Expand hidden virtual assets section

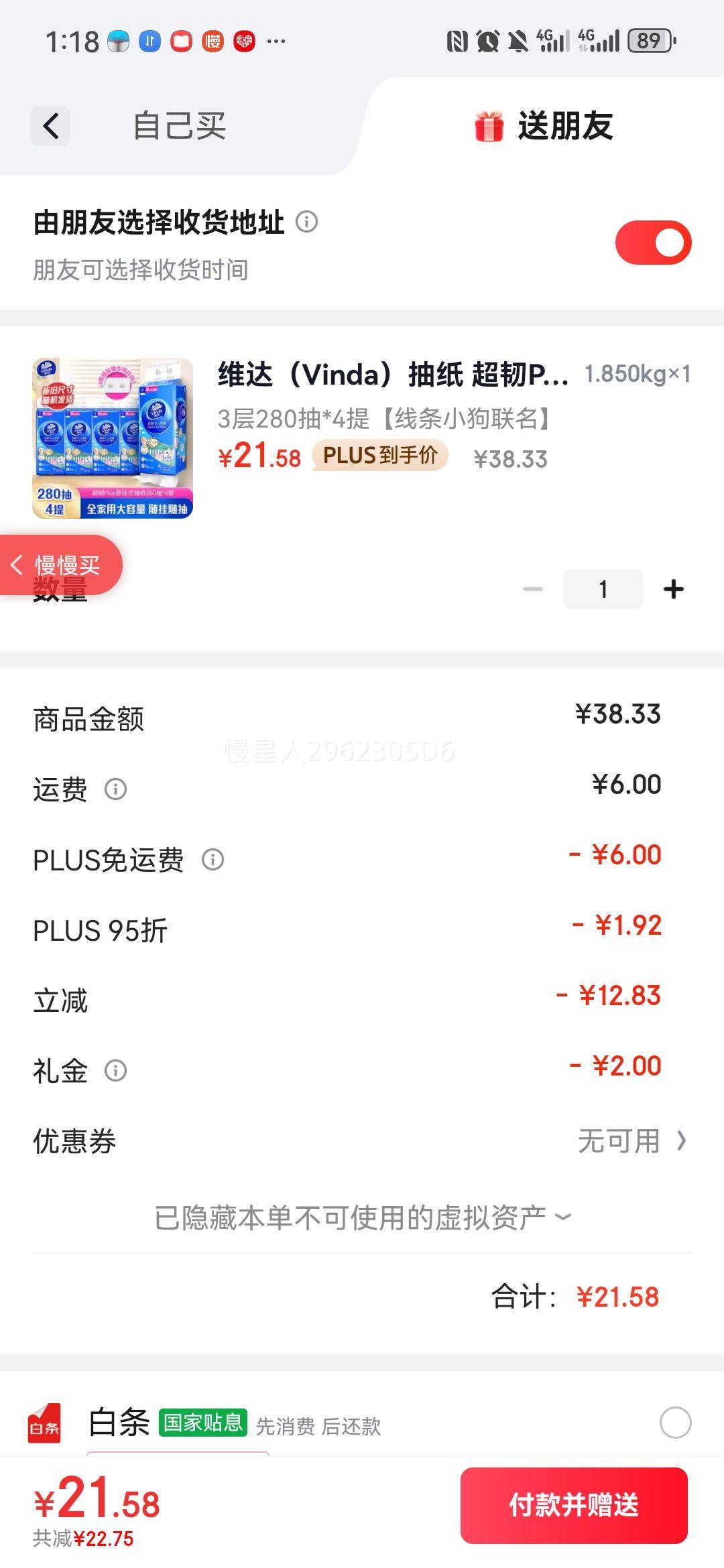point(362,1217)
